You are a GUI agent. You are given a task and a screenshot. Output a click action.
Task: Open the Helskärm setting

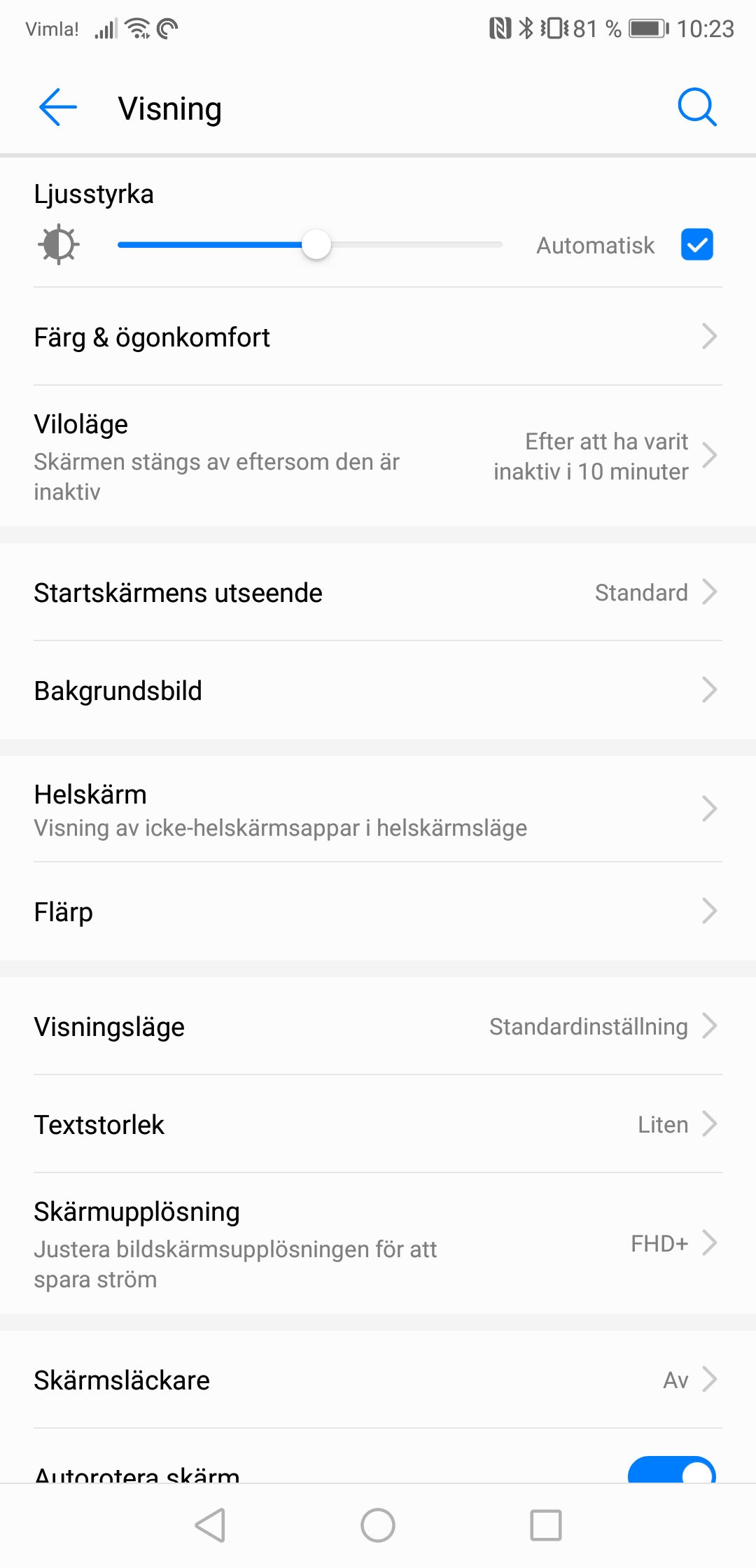[378, 810]
